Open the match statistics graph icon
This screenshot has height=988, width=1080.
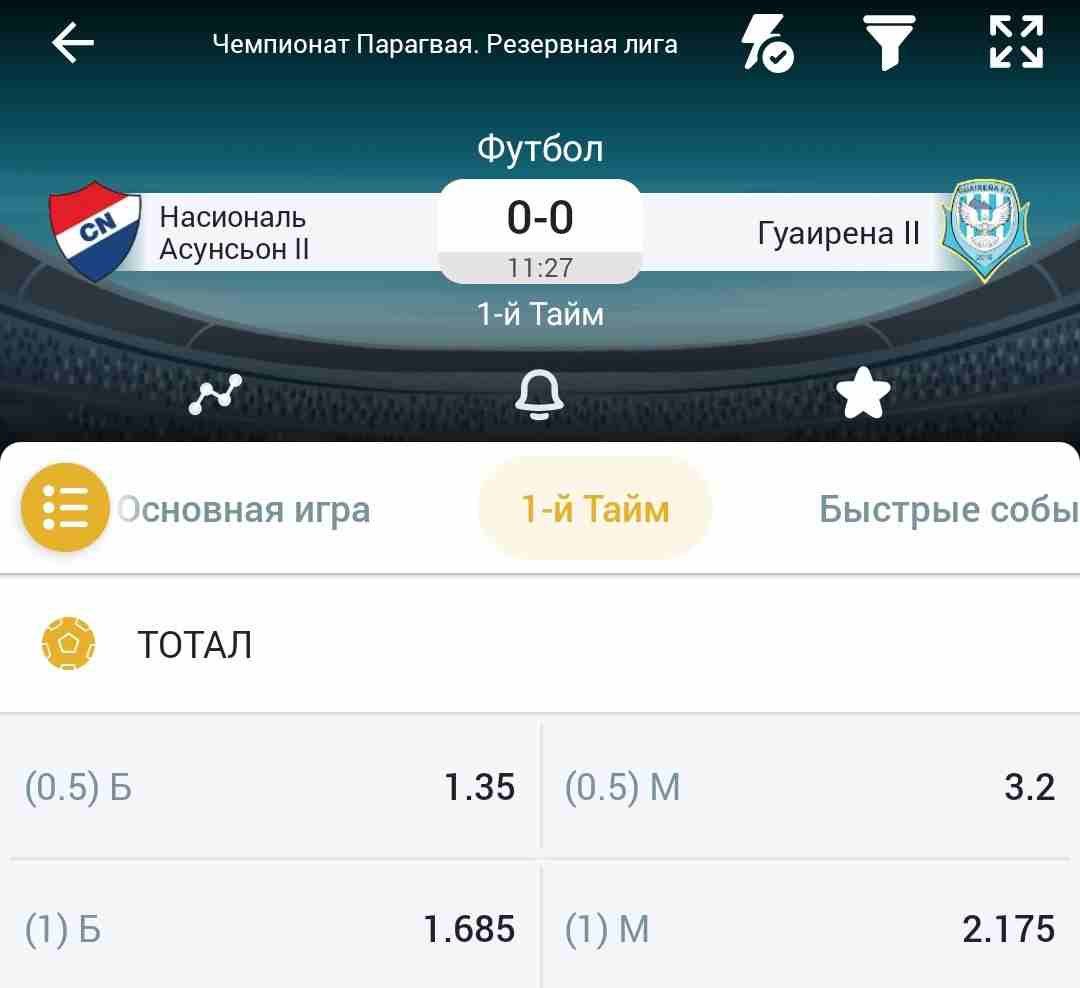pos(216,396)
